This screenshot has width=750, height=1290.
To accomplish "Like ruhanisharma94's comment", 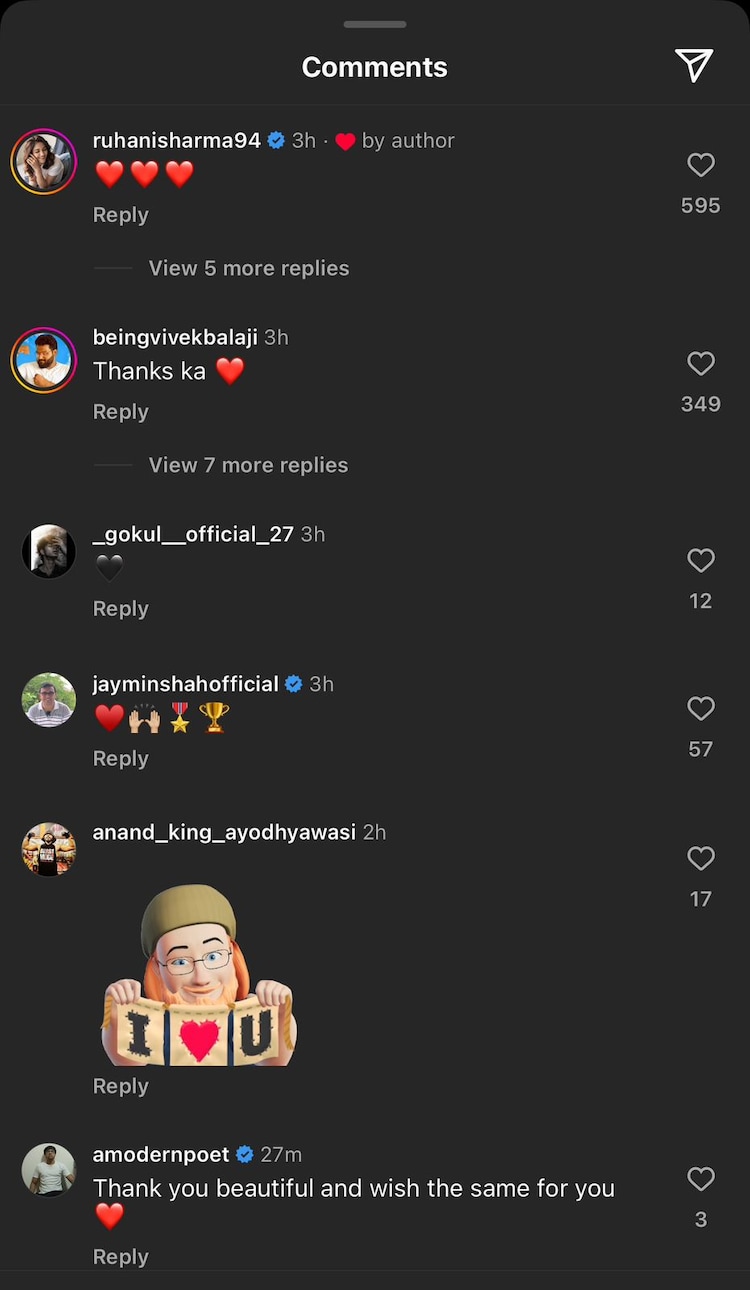I will click(x=701, y=165).
